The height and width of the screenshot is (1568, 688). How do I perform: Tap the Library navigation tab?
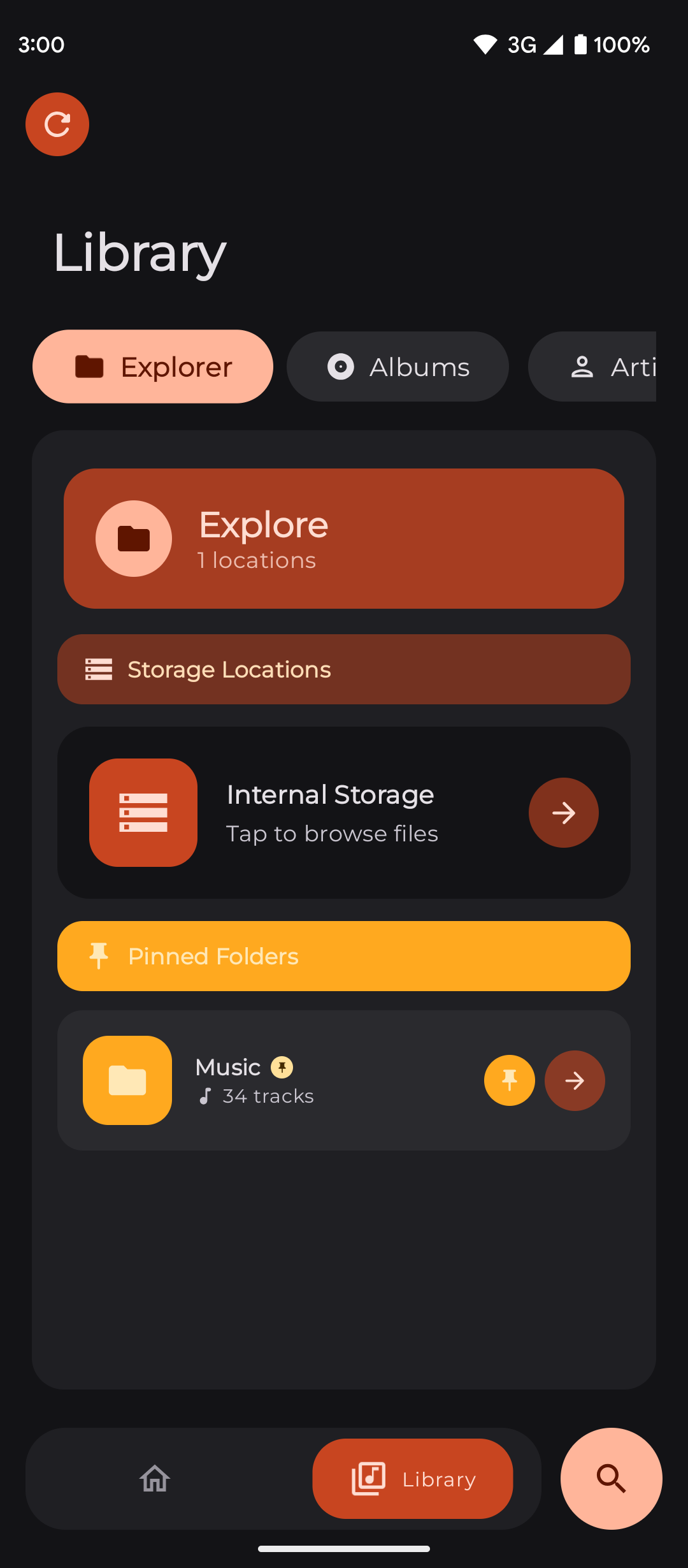click(413, 1479)
